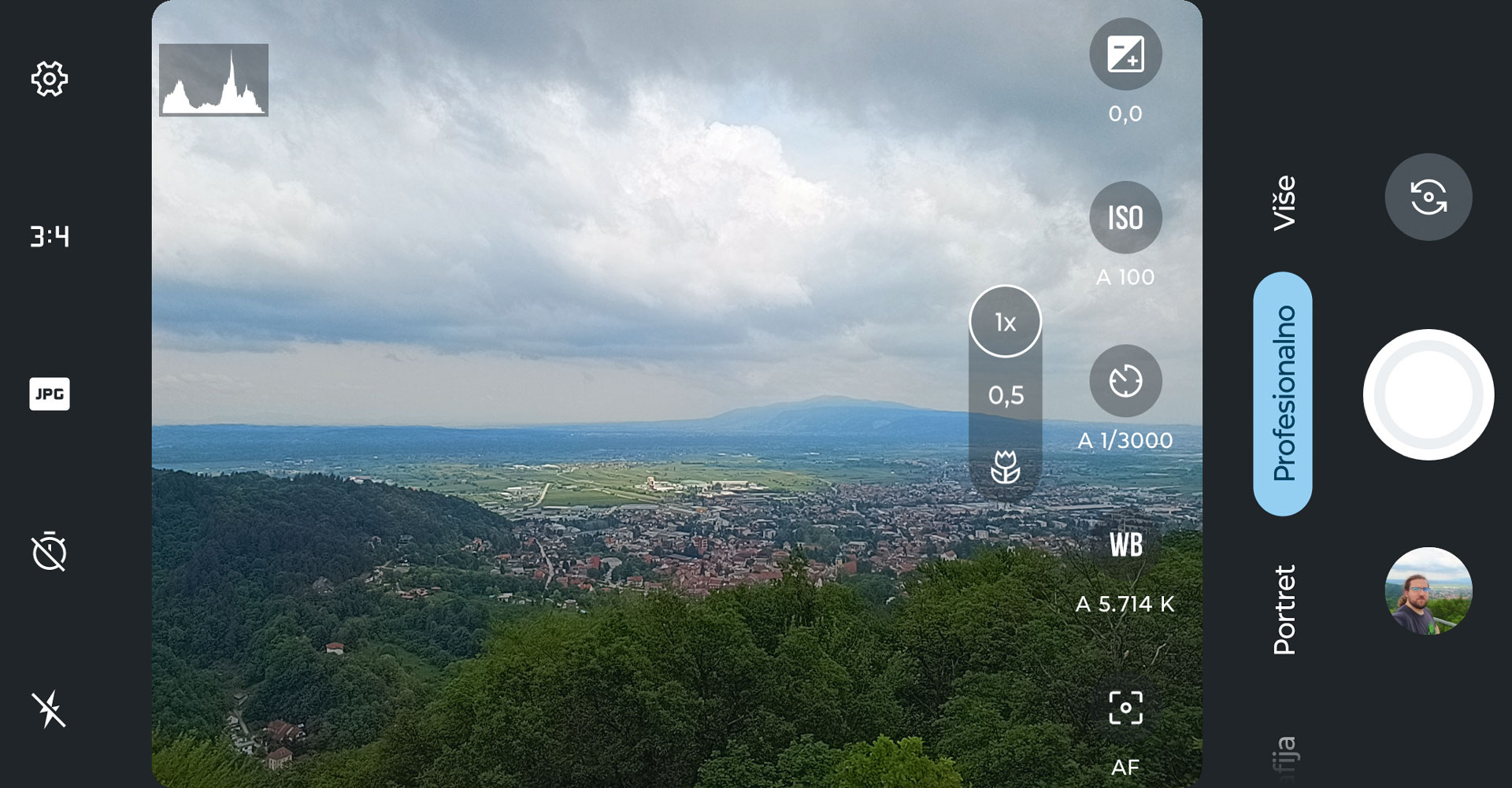Select the Profesionalno mode
The height and width of the screenshot is (788, 1512).
[x=1283, y=394]
